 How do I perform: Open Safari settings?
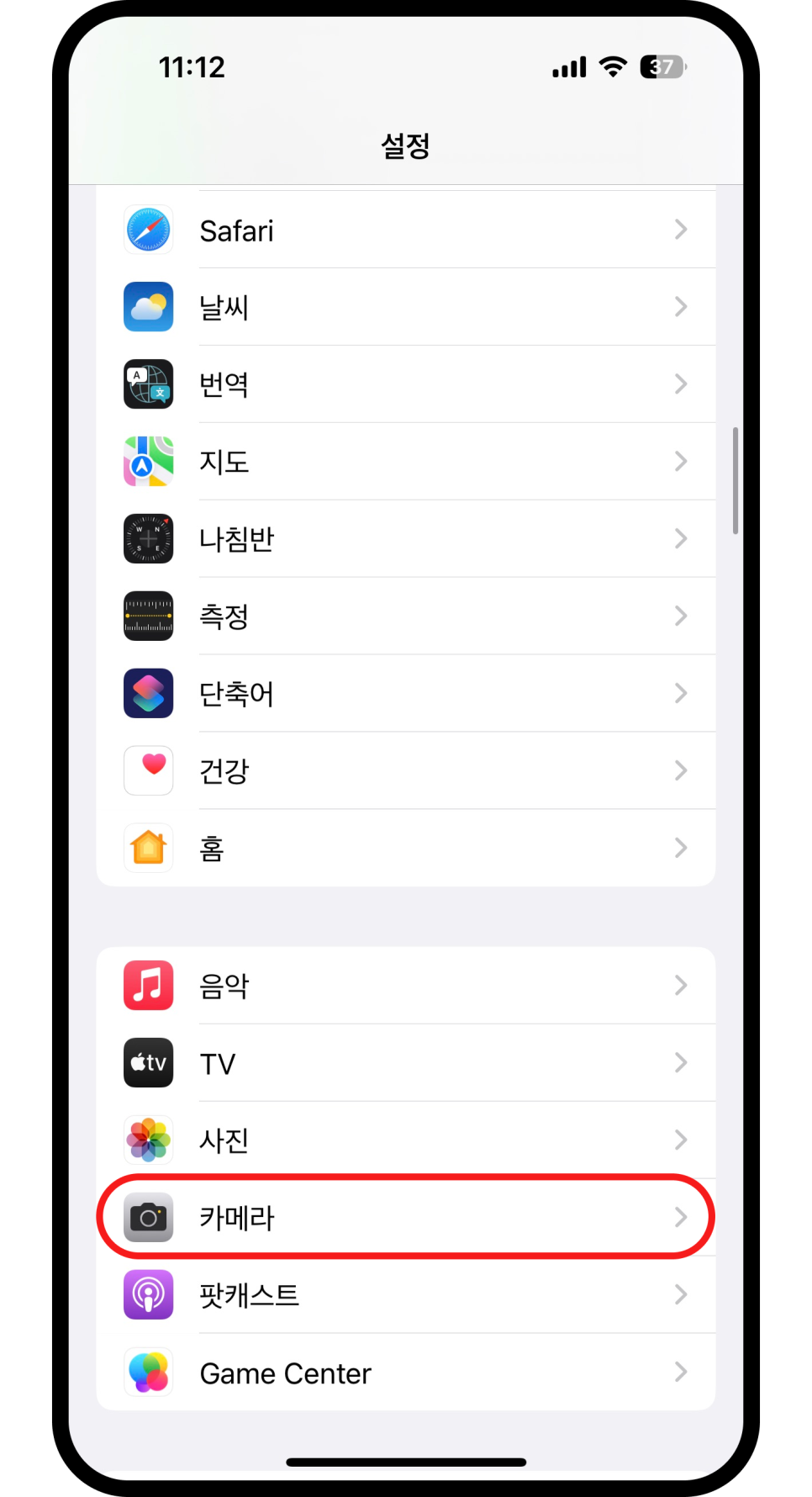point(405,230)
